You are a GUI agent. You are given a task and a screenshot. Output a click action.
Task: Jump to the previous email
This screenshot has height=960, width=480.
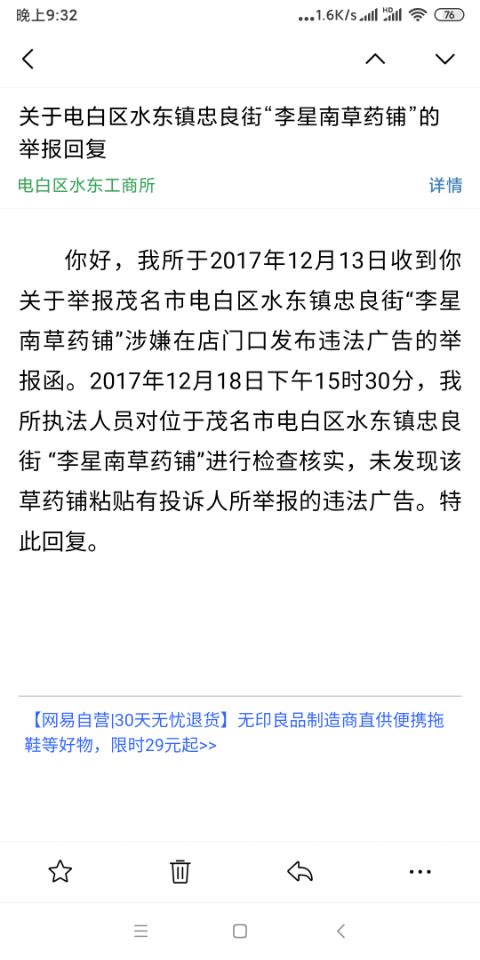(x=375, y=59)
